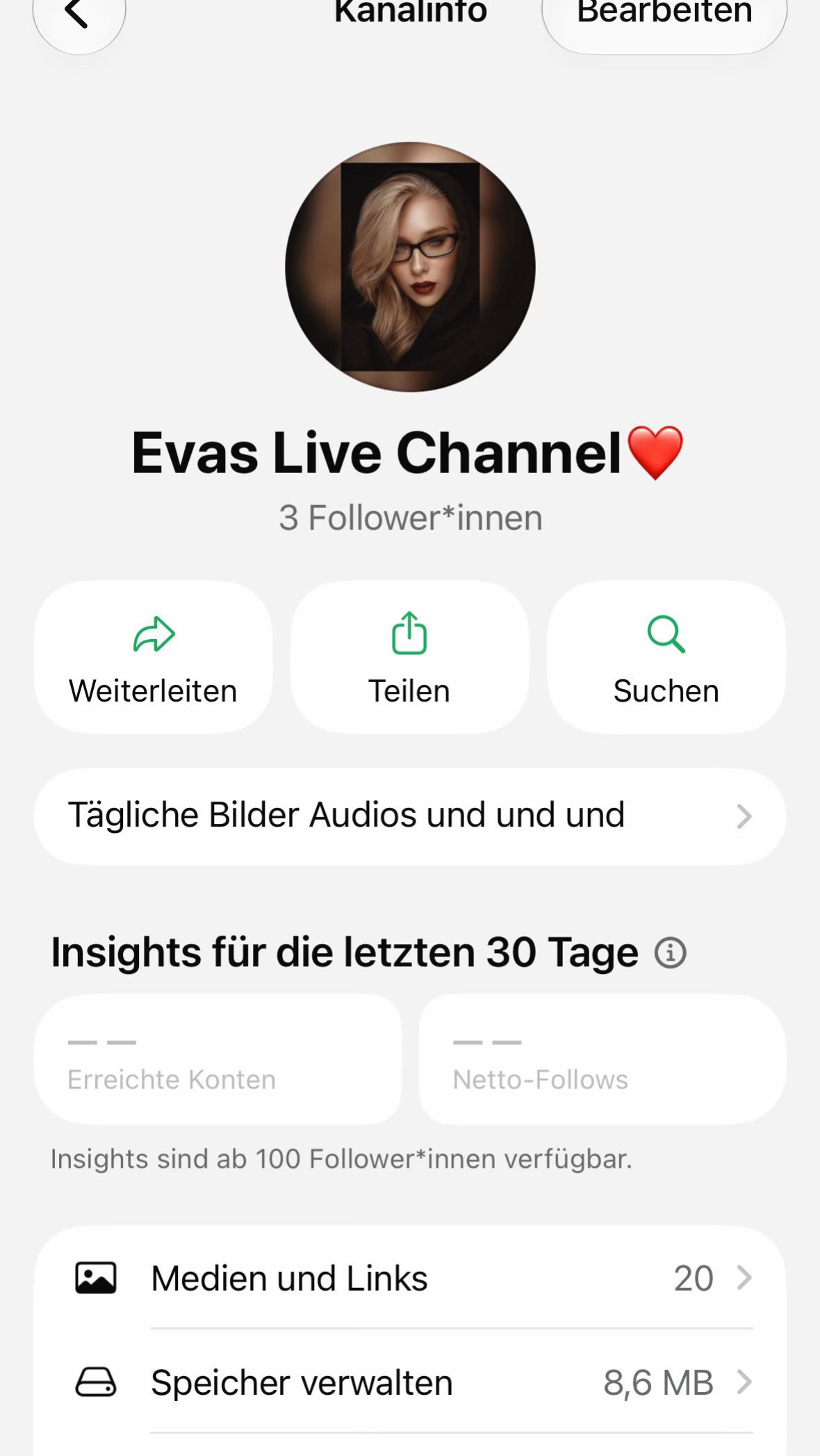The height and width of the screenshot is (1456, 820).
Task: Open the Tägliche Bilder Audios description row
Action: tap(410, 816)
